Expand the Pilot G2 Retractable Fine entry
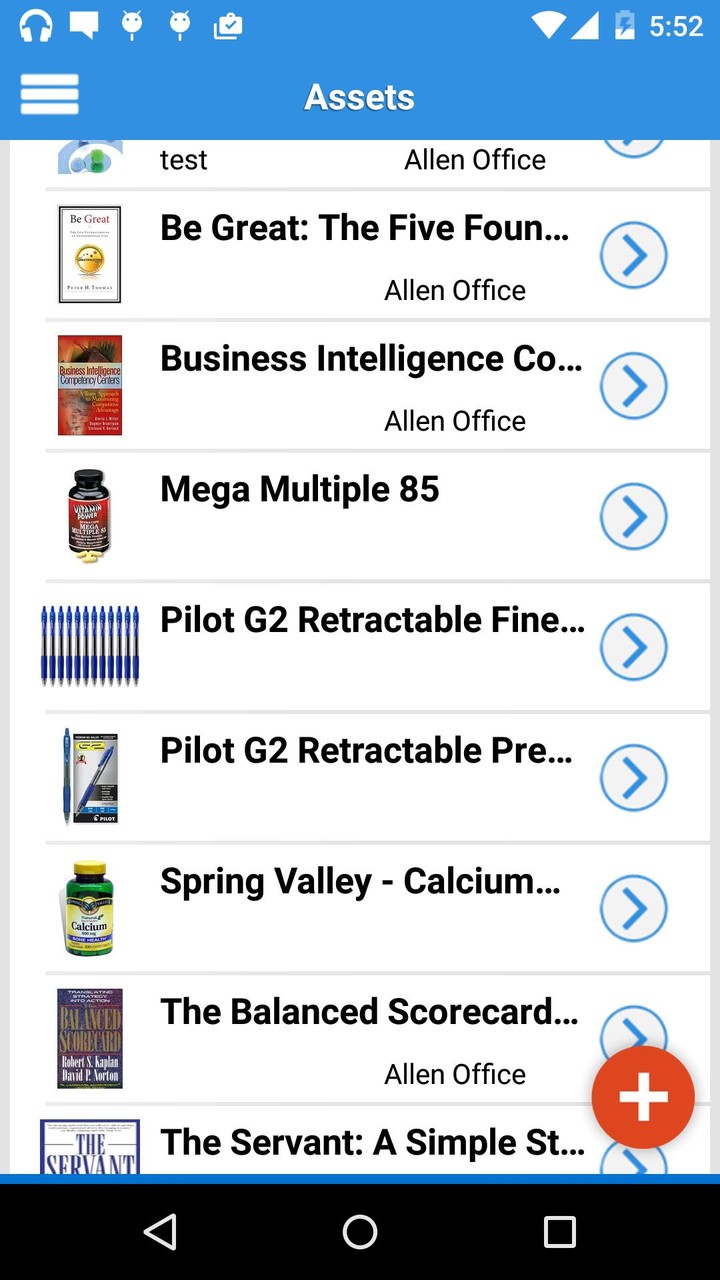This screenshot has width=720, height=1280. pos(633,646)
